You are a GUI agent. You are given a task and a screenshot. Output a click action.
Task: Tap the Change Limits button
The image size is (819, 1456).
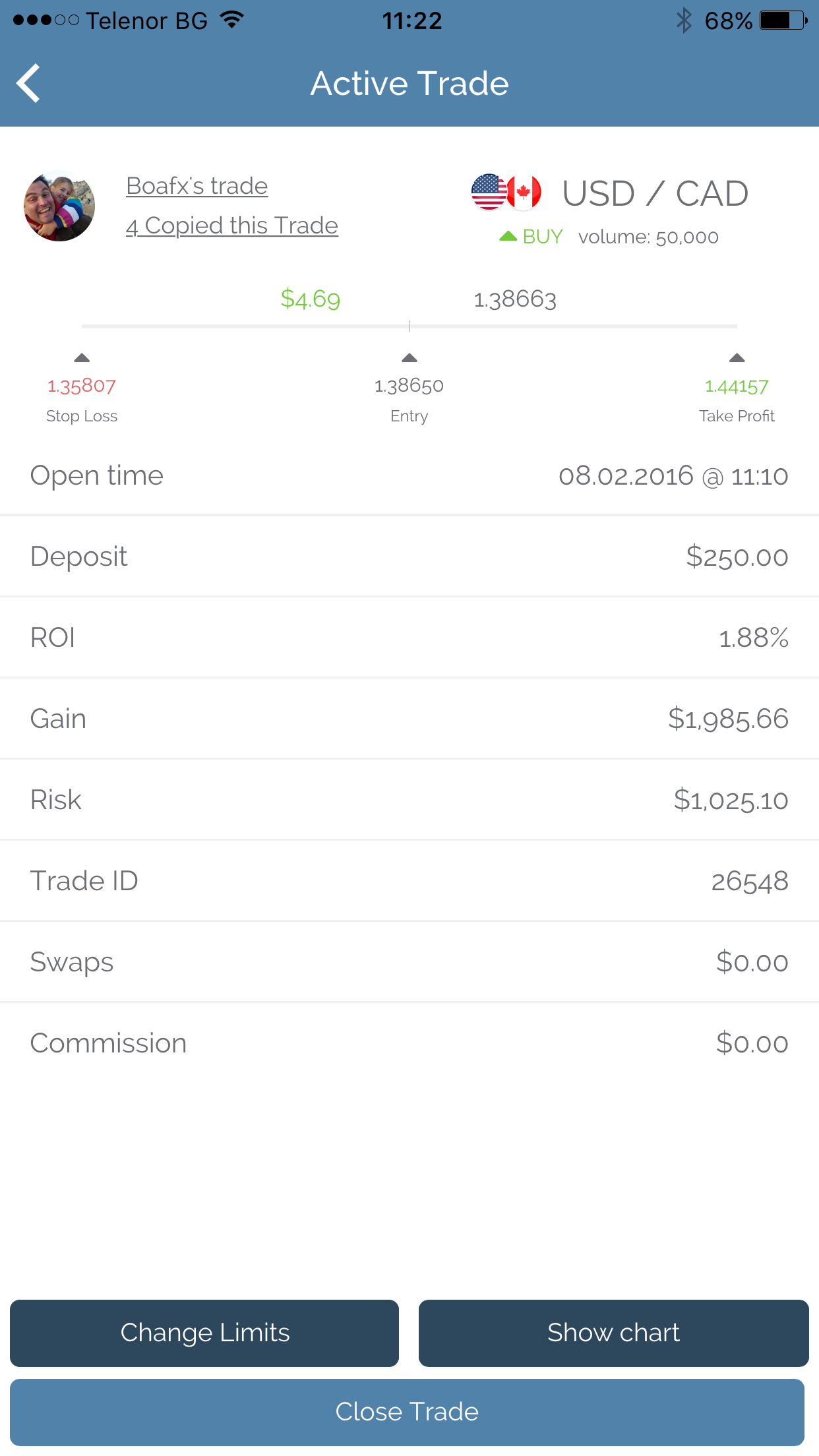point(204,1333)
